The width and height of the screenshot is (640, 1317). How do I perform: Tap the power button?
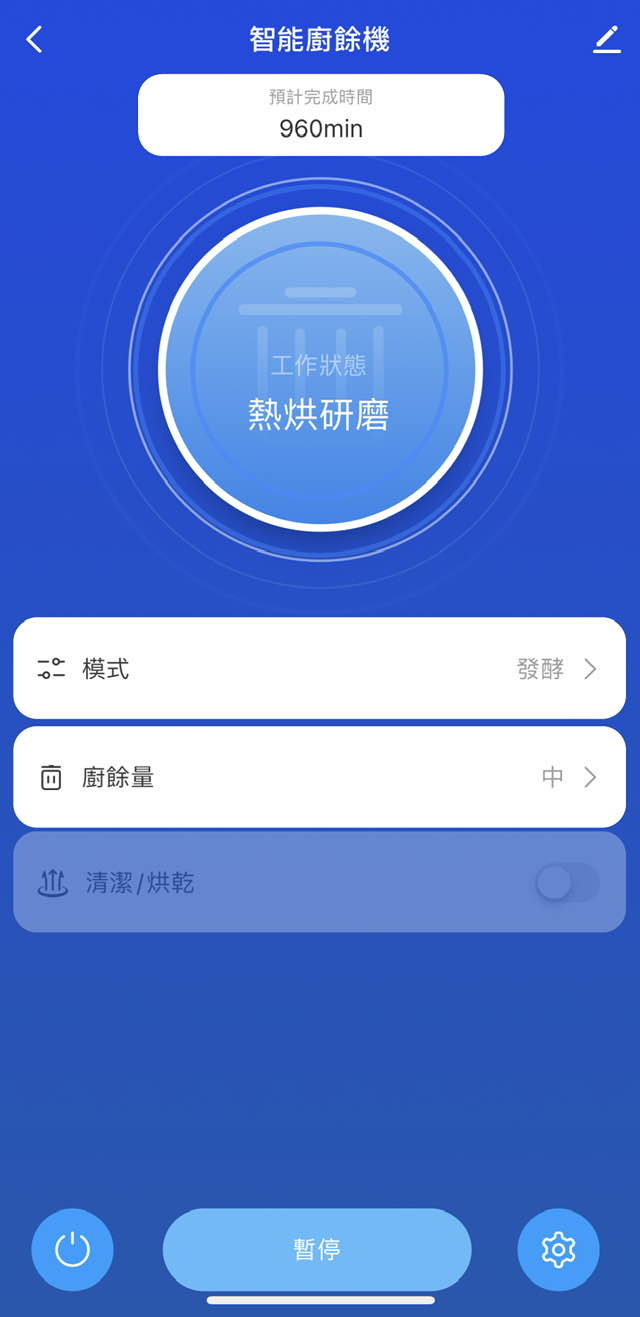click(x=72, y=1250)
